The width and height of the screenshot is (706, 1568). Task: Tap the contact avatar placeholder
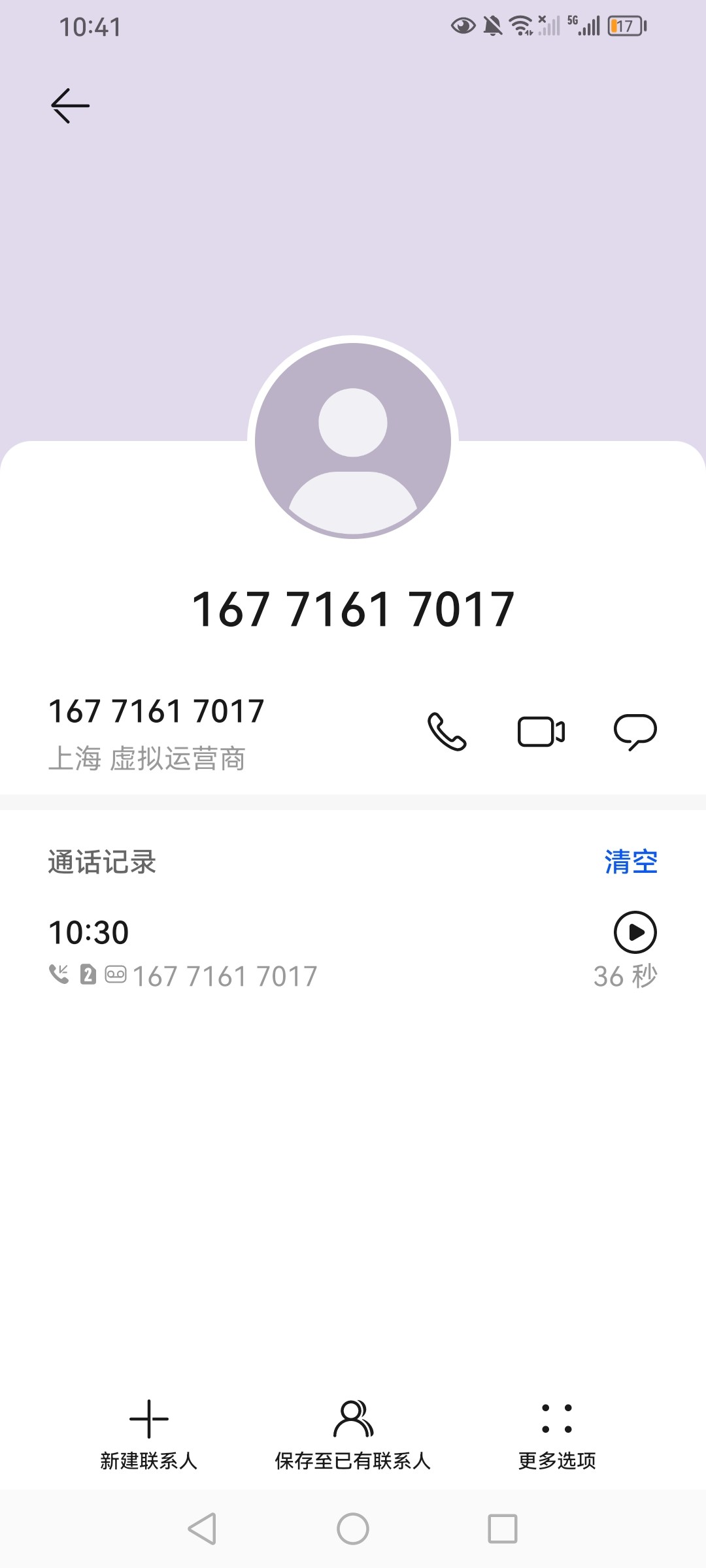click(x=353, y=439)
